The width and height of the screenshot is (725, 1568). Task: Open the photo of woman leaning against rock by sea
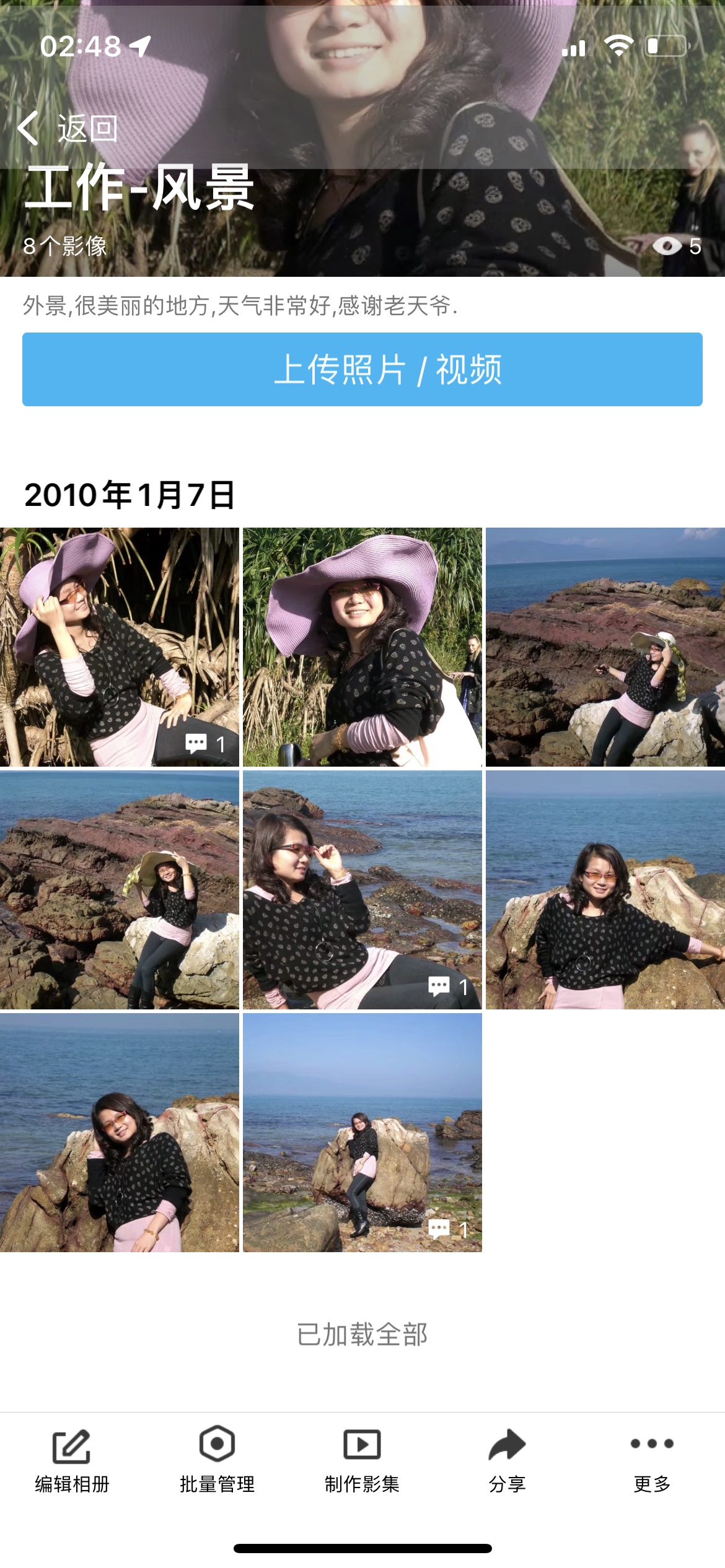[x=119, y=1133]
